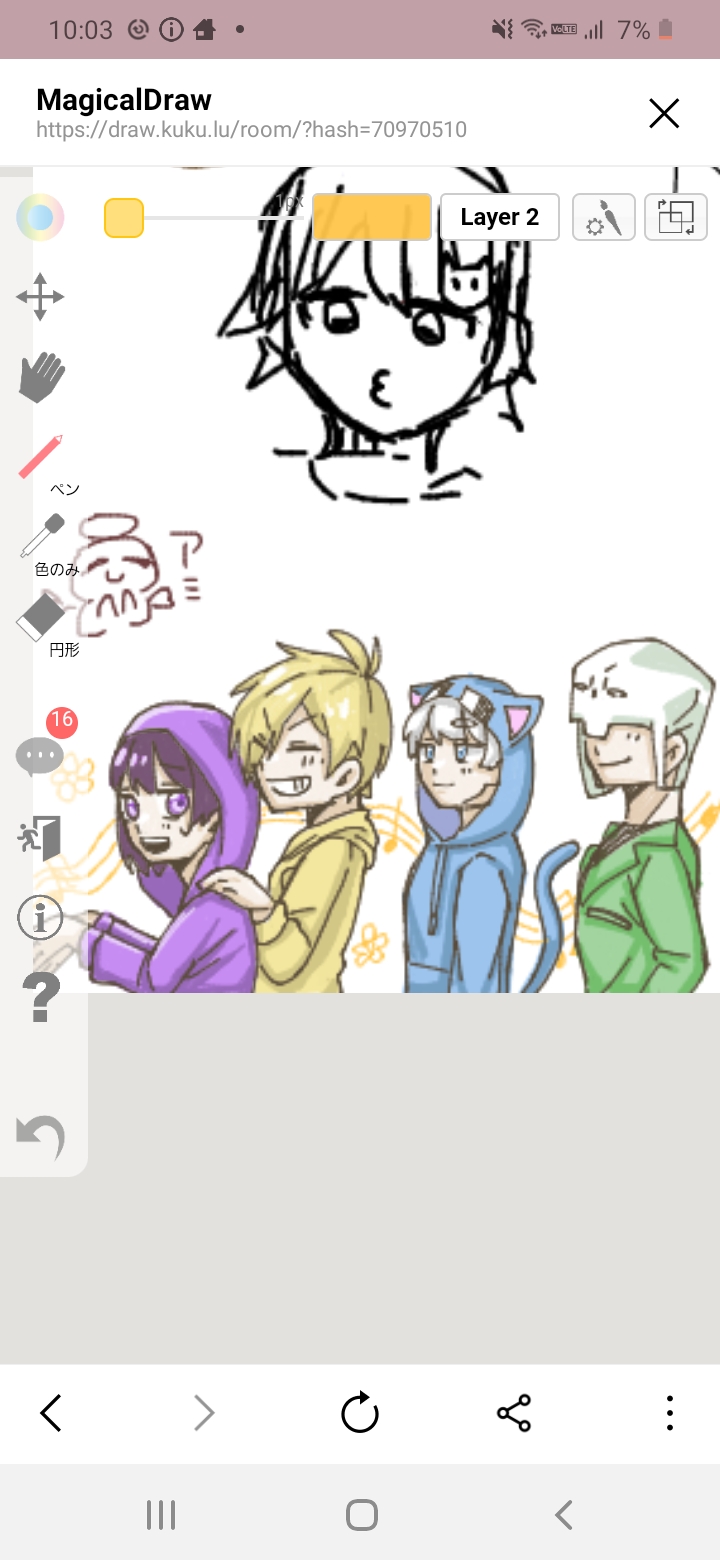Undo the last stroke
The image size is (720, 1560).
point(41,1137)
